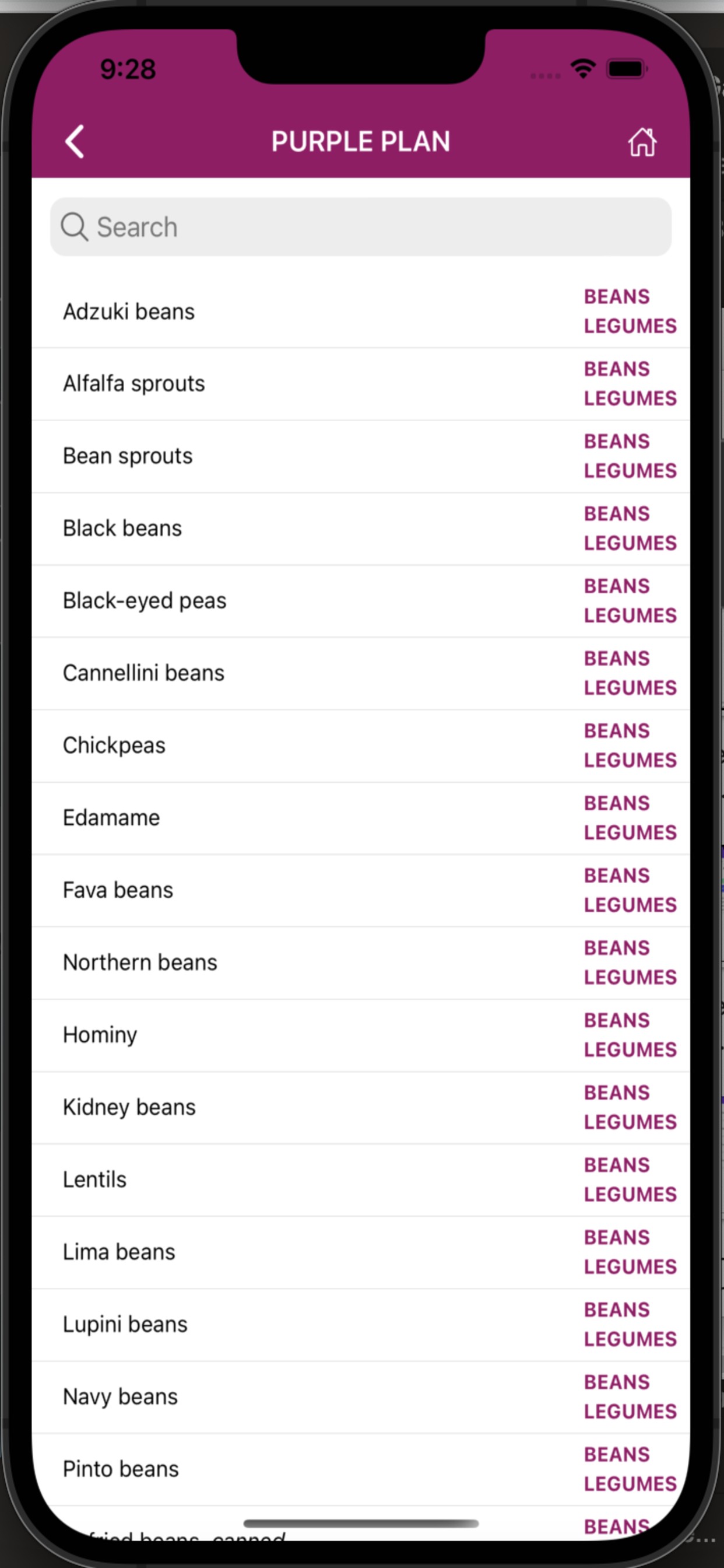Open the home icon
The image size is (724, 1568).
click(x=642, y=142)
